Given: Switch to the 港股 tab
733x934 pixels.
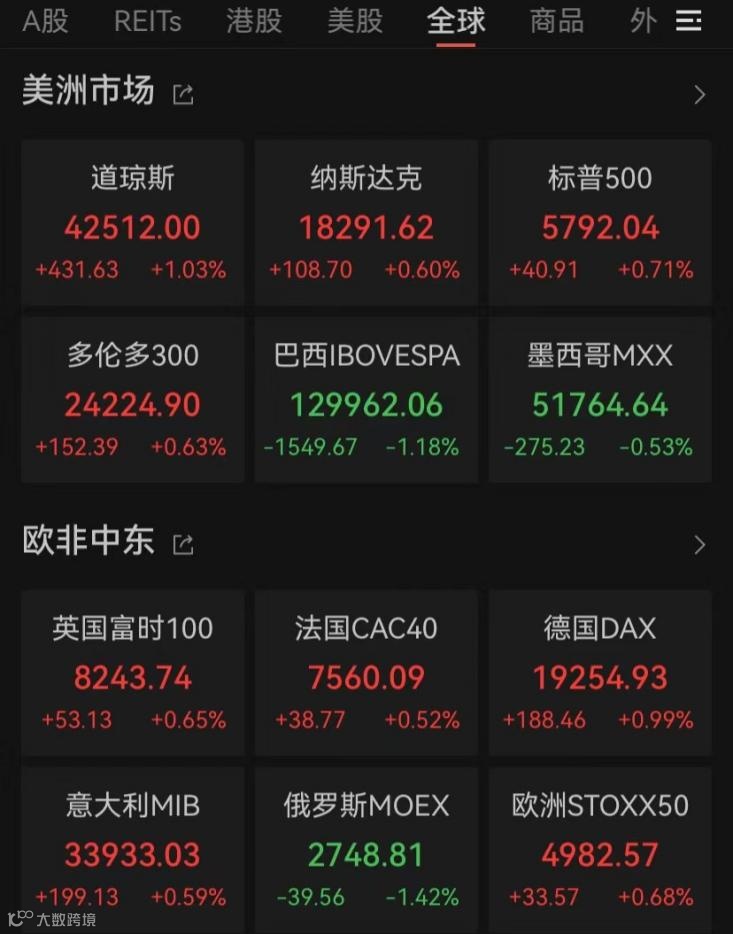Looking at the screenshot, I should click(x=254, y=21).
